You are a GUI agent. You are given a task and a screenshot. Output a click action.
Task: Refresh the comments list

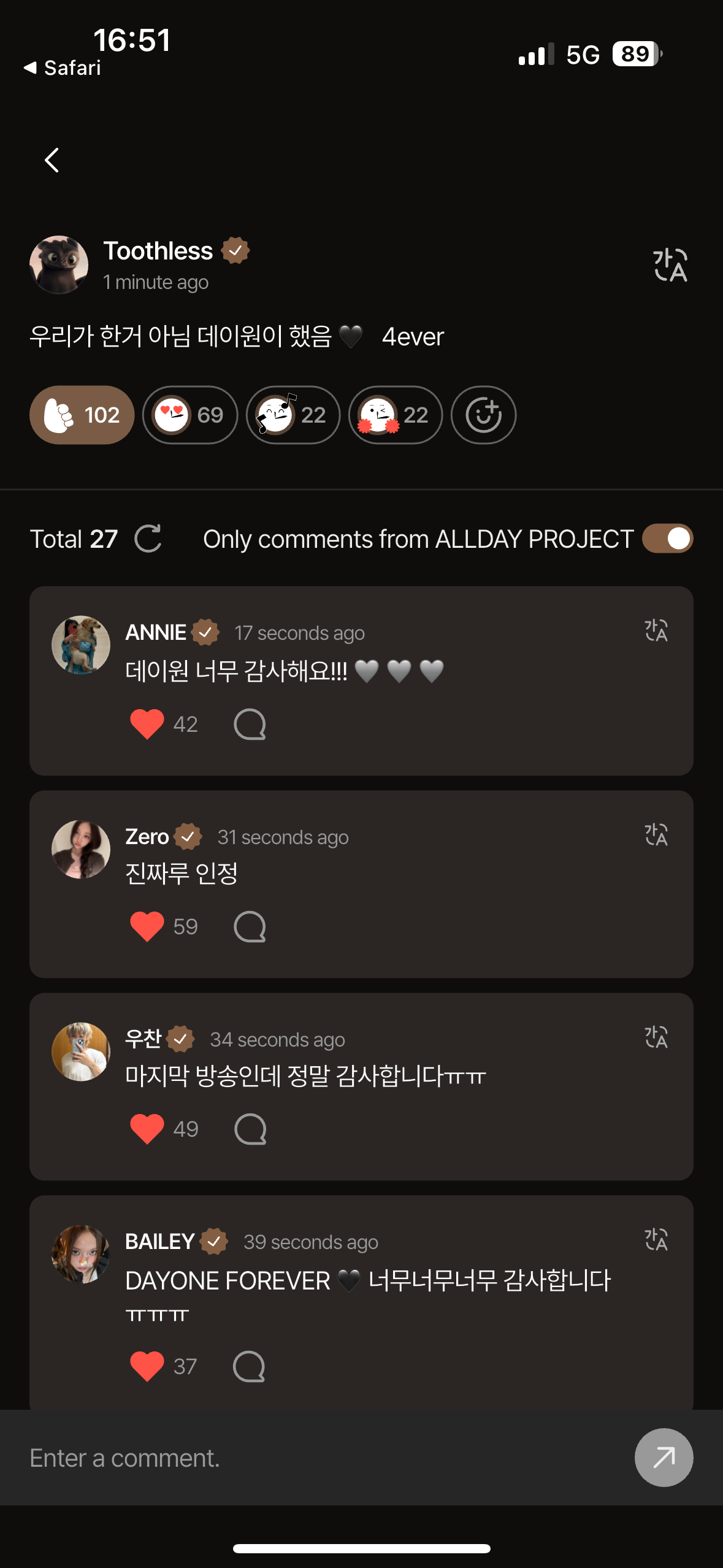(x=148, y=539)
